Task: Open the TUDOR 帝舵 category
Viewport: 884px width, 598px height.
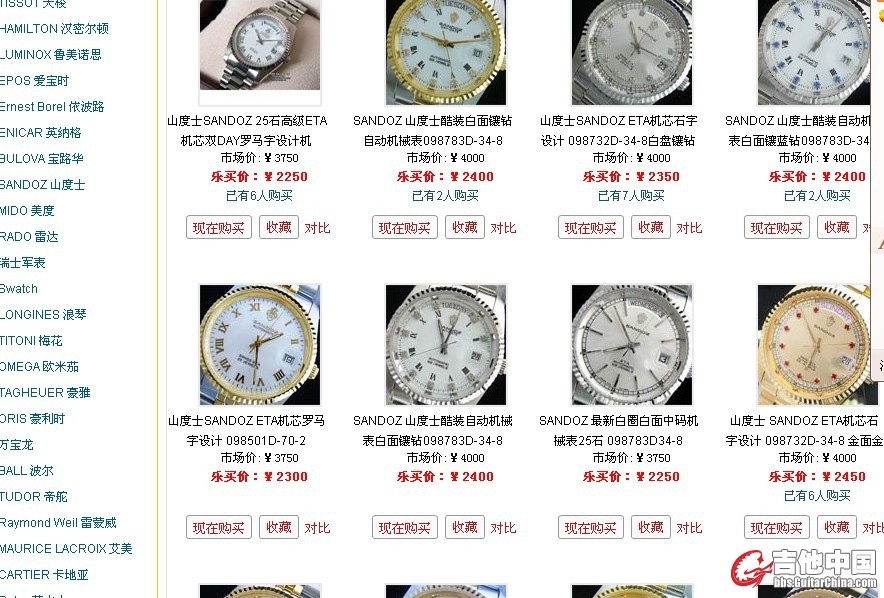Action: pos(34,497)
